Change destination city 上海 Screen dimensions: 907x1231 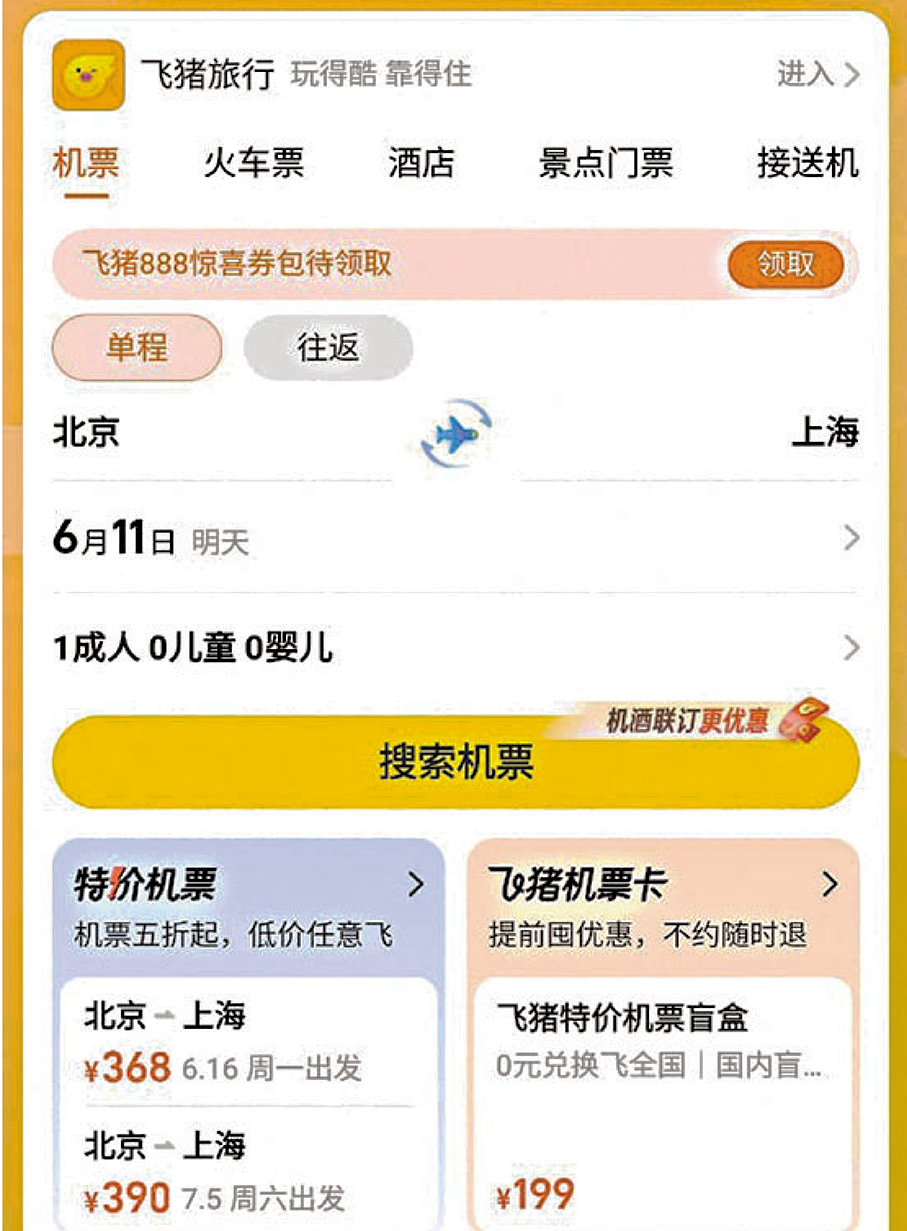(x=824, y=432)
